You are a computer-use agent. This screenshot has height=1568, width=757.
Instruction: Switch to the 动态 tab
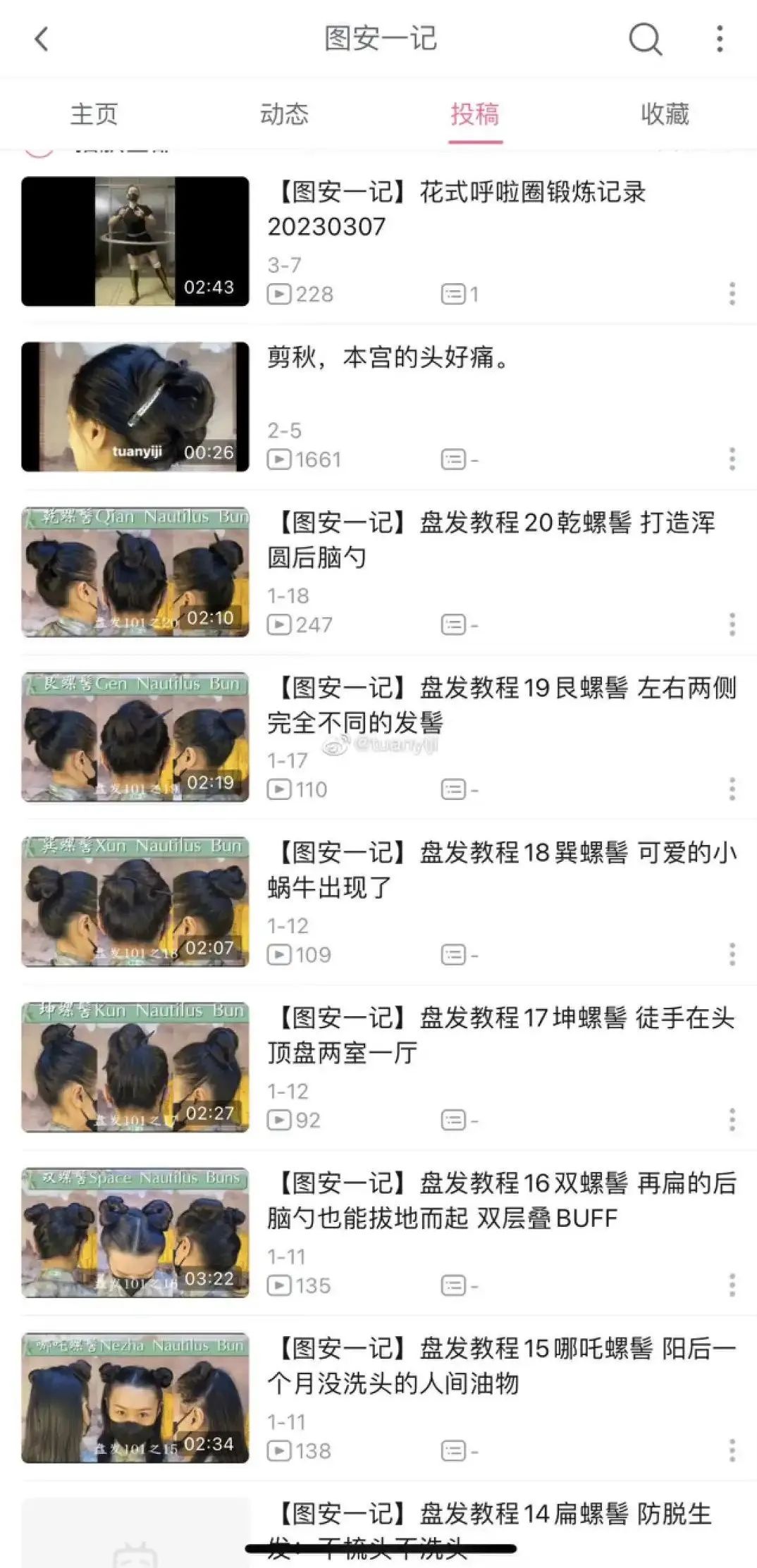coord(284,114)
